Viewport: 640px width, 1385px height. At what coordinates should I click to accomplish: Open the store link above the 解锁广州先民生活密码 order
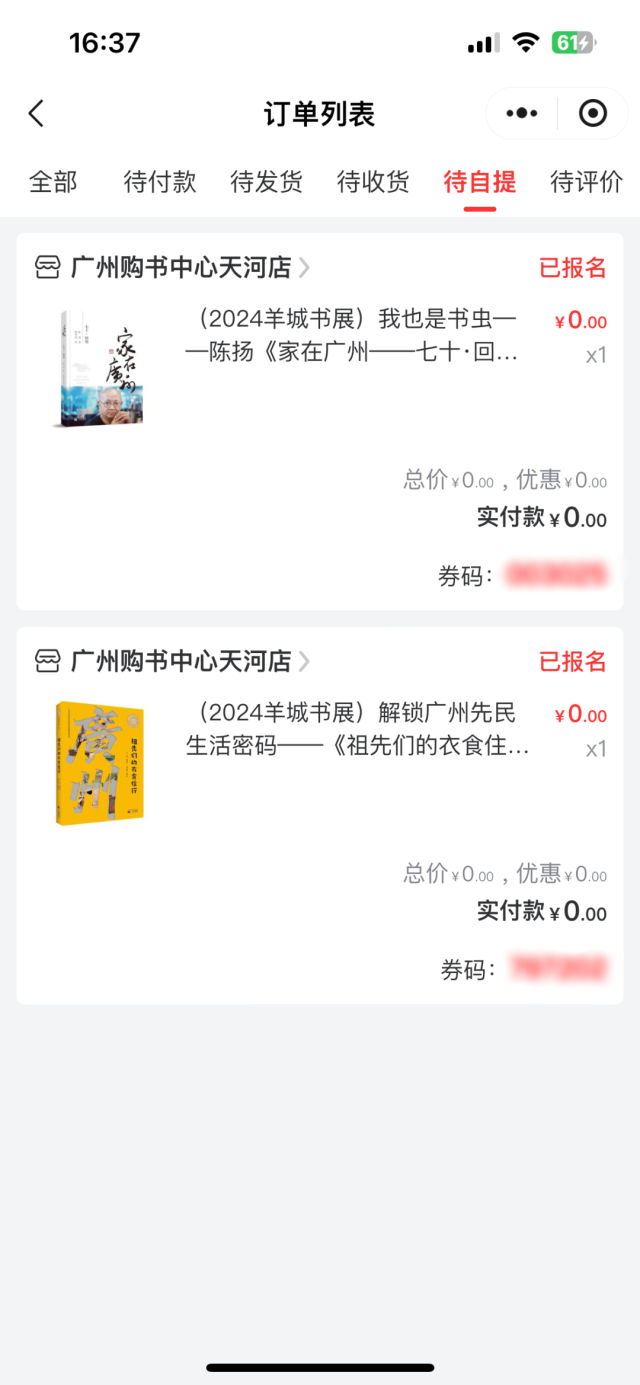(x=180, y=662)
